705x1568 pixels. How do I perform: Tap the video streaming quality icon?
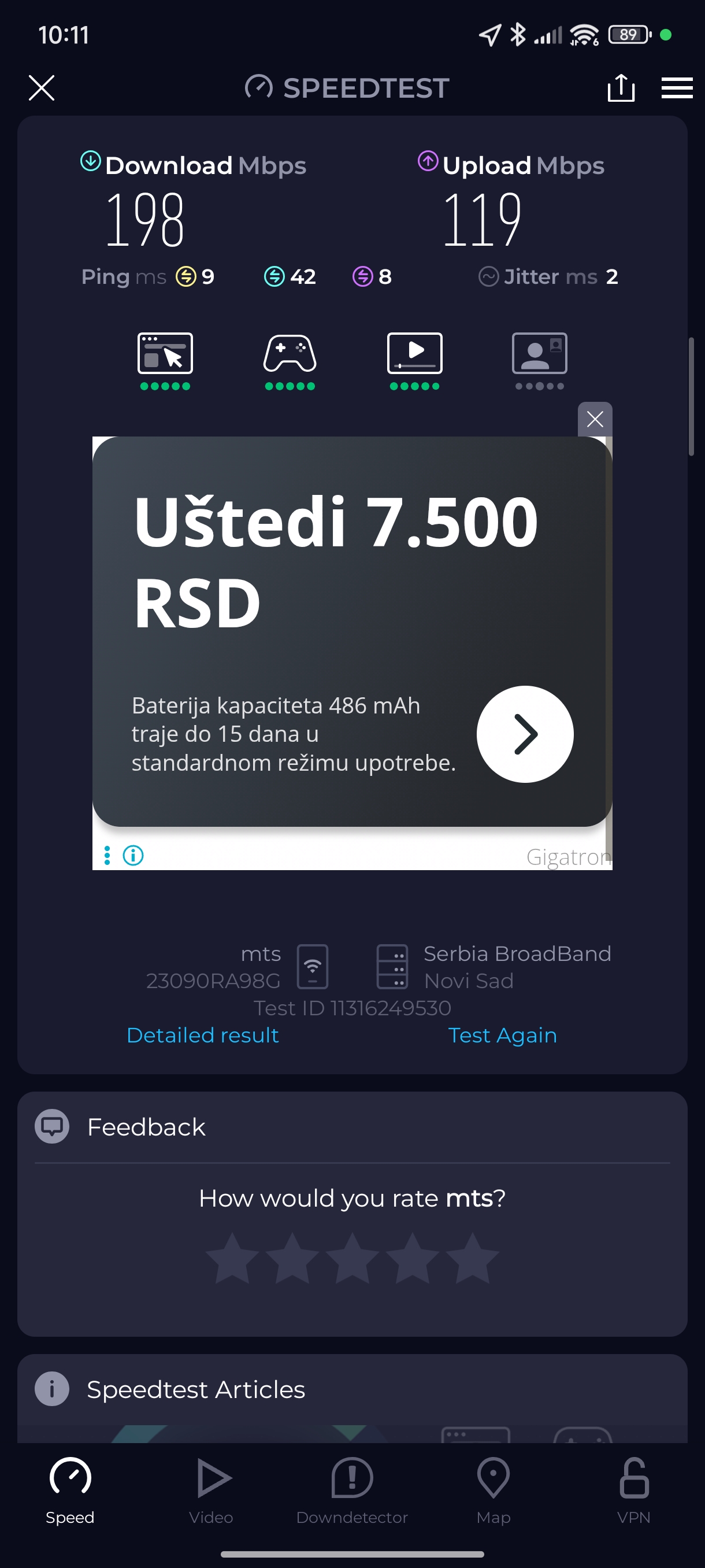click(x=414, y=354)
